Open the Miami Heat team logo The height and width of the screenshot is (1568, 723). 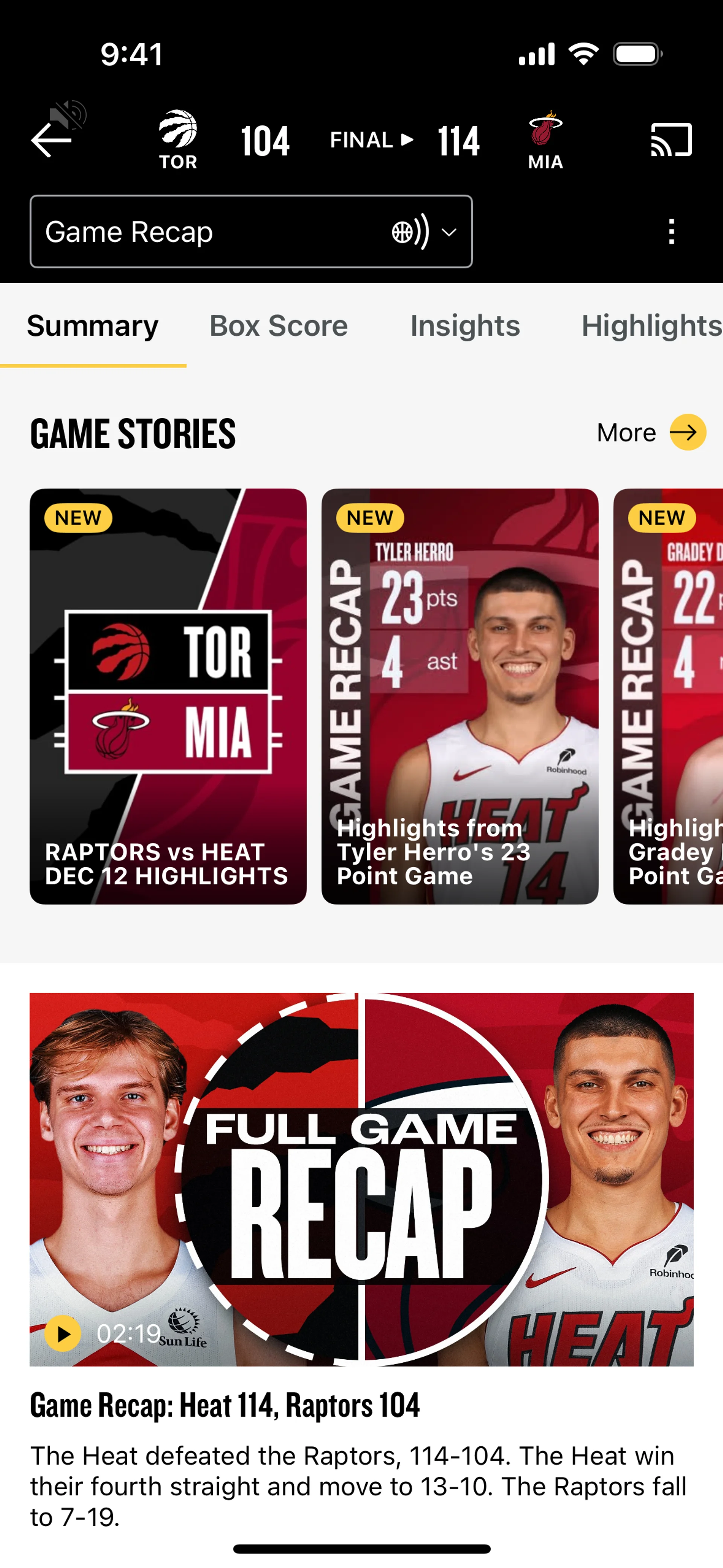545,139
